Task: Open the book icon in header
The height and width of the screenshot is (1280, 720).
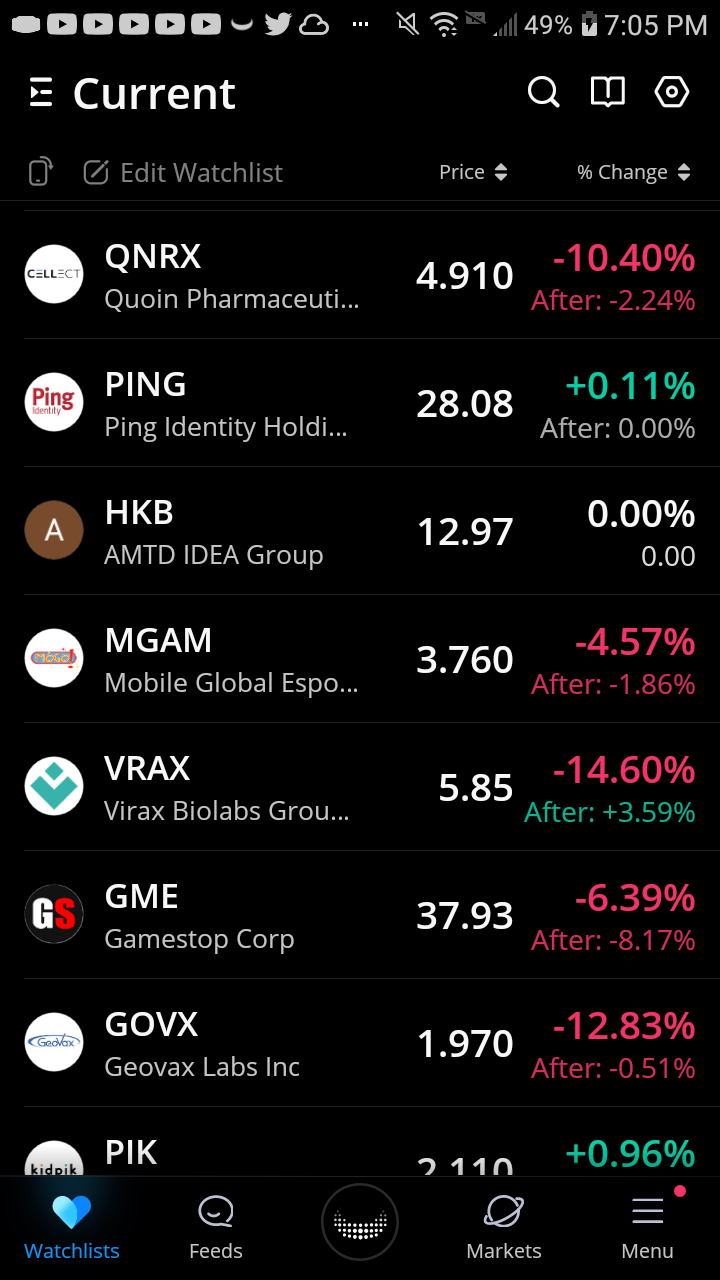Action: tap(607, 93)
